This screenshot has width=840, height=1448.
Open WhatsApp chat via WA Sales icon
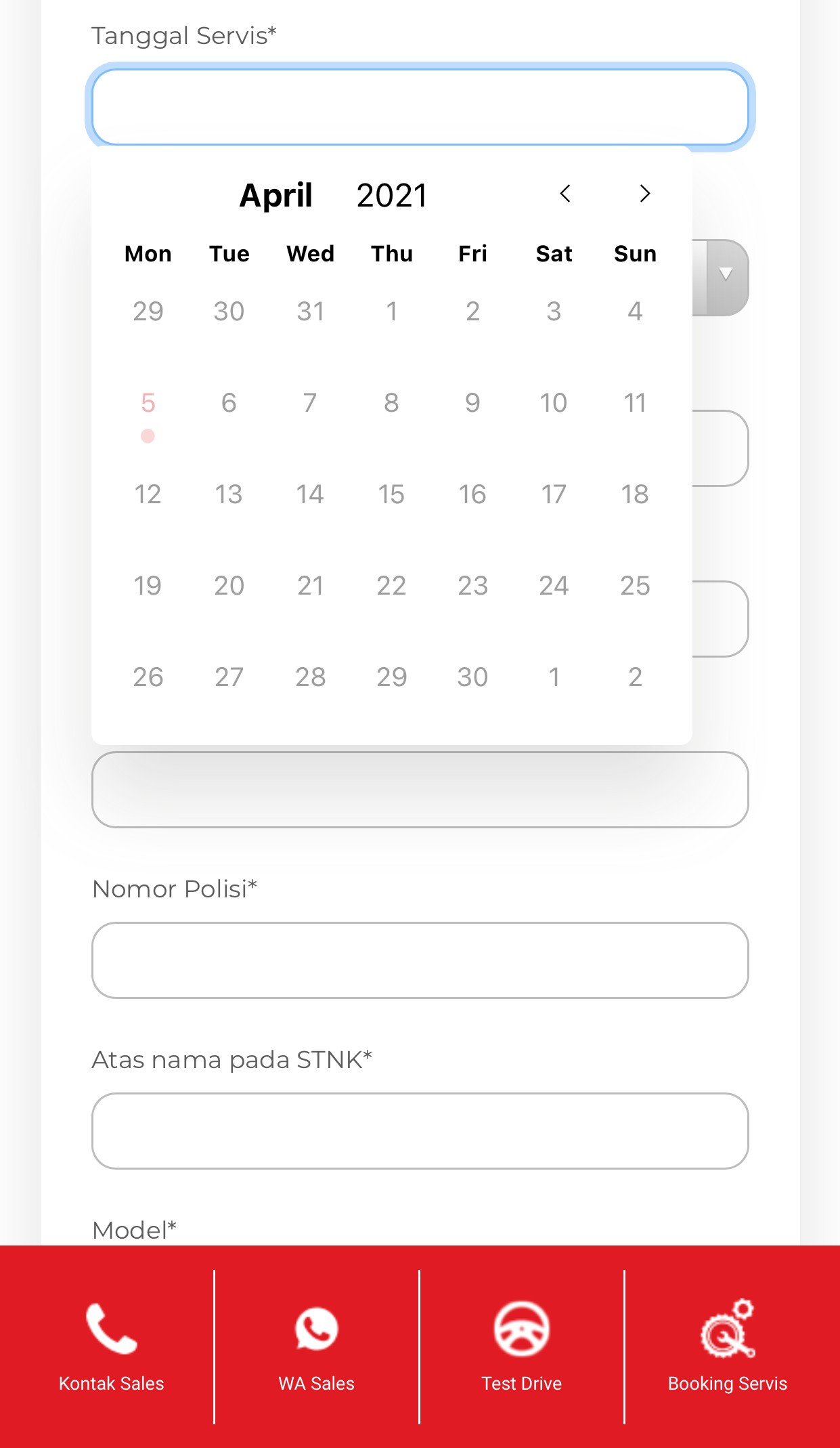315,1329
